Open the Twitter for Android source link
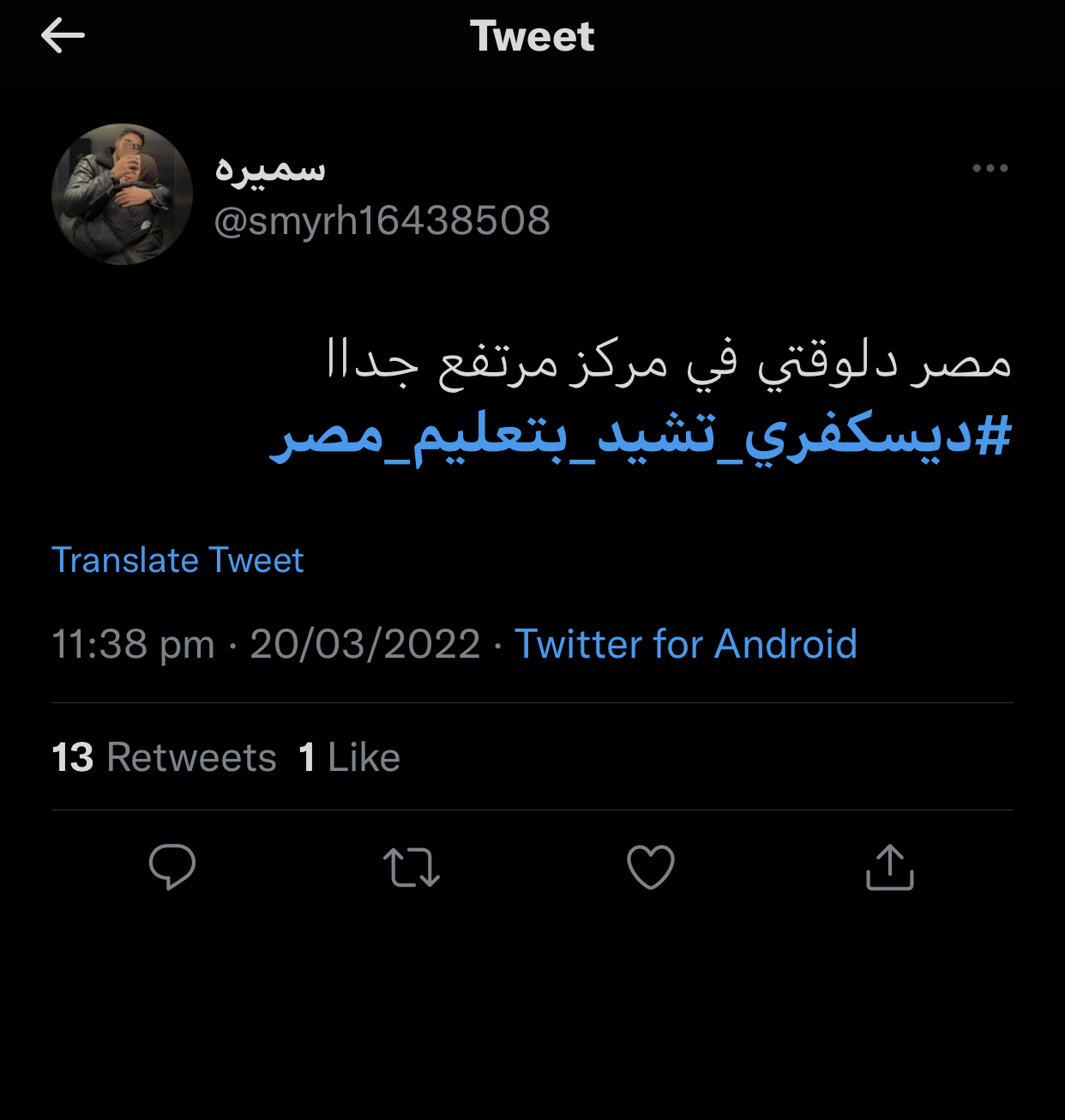1065x1120 pixels. [685, 644]
